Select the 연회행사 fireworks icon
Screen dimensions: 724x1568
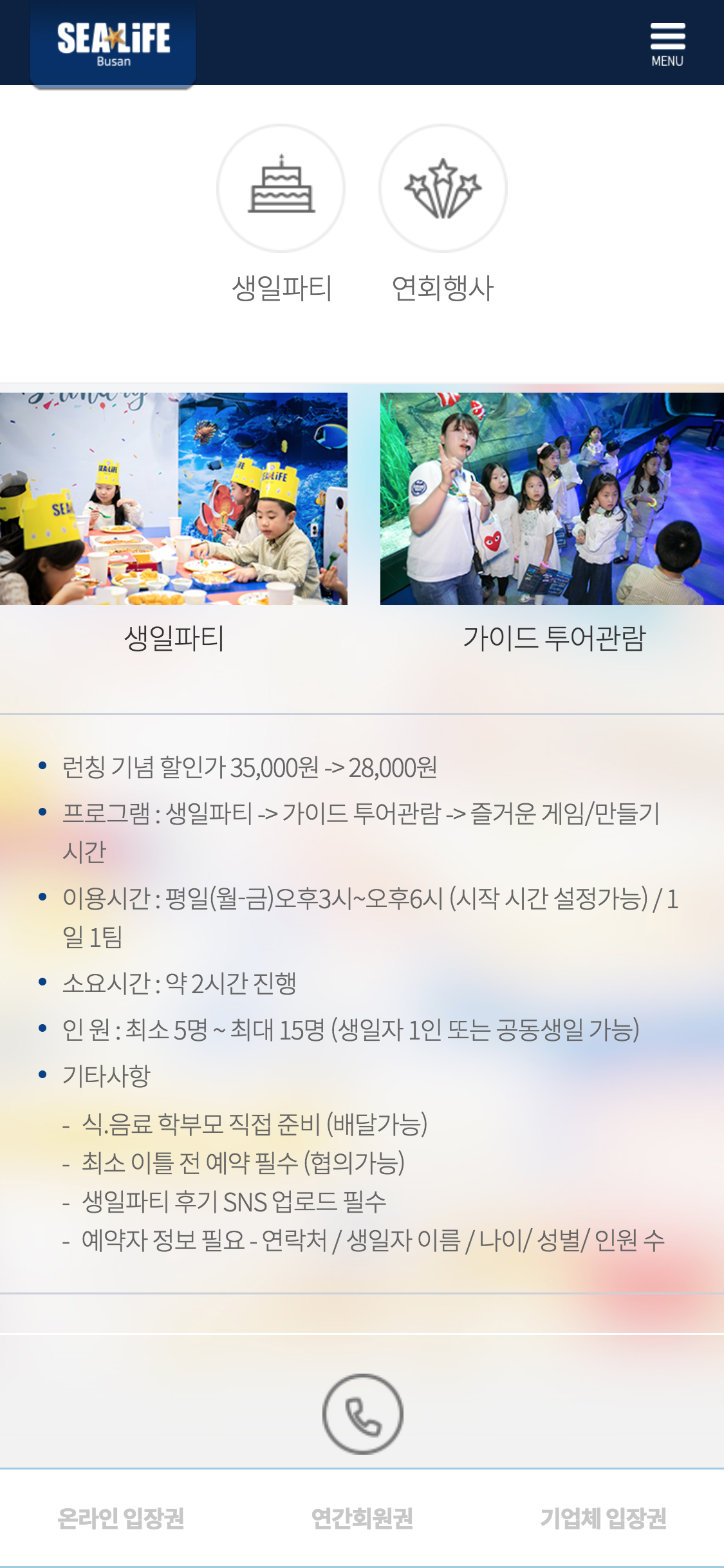pos(443,188)
